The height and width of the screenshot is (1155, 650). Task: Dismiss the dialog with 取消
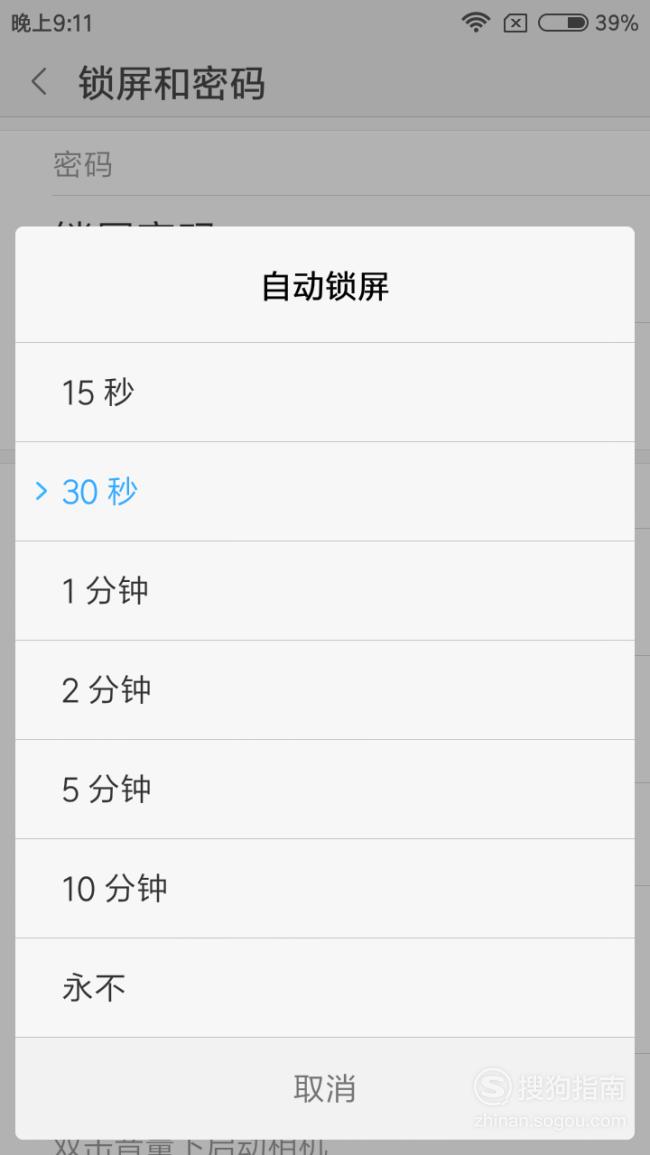click(x=324, y=1088)
